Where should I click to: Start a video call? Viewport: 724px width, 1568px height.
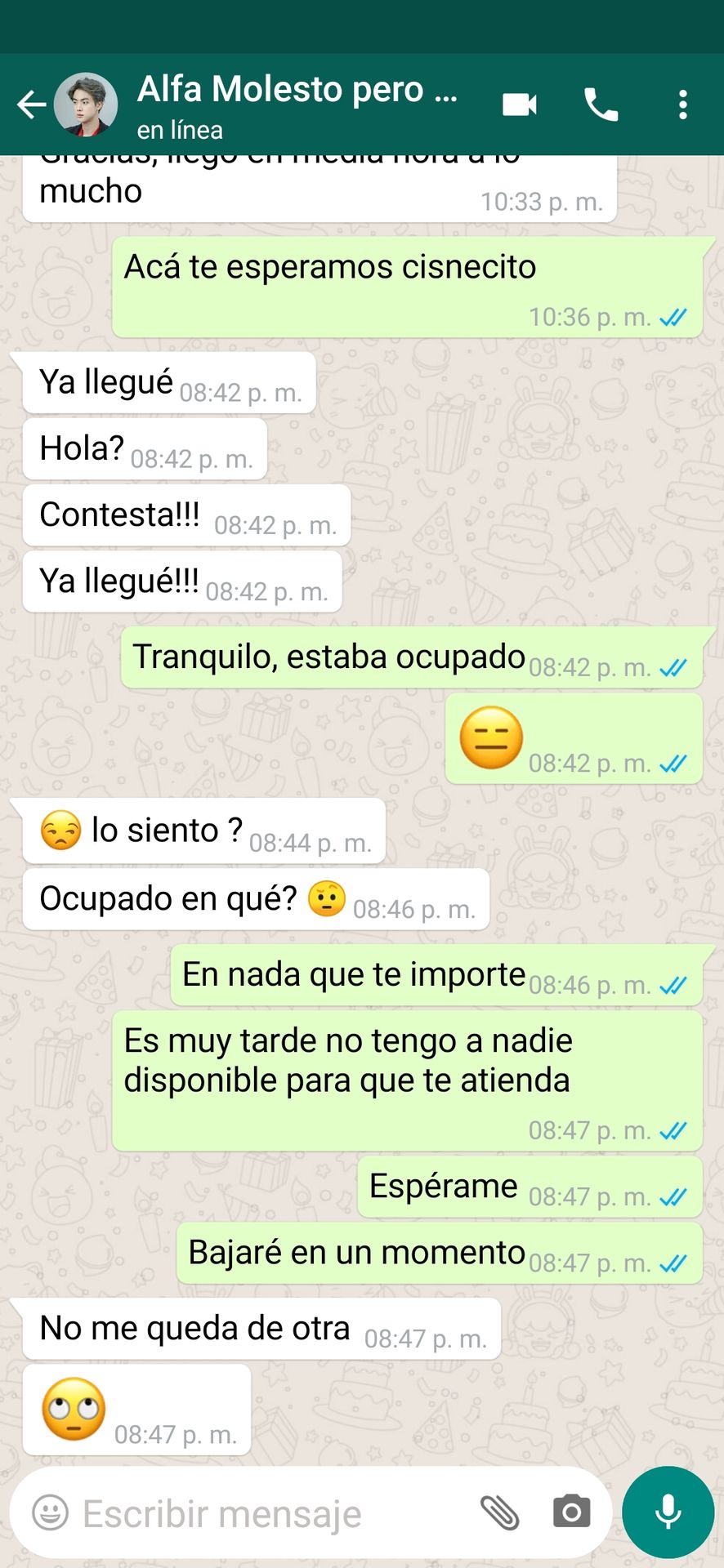(x=520, y=105)
